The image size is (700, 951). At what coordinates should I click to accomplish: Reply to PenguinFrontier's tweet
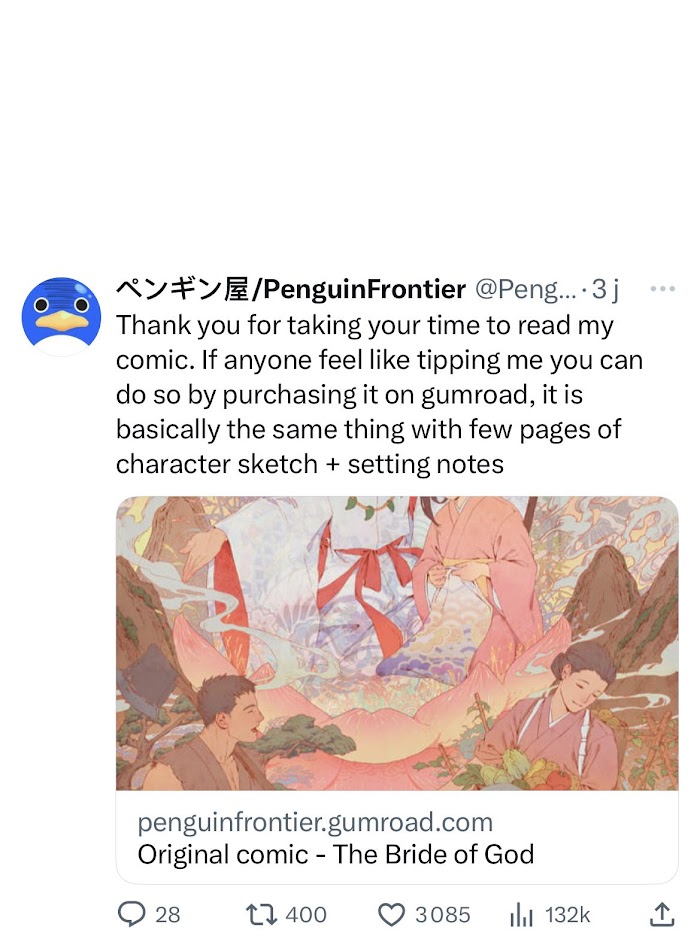[x=132, y=914]
